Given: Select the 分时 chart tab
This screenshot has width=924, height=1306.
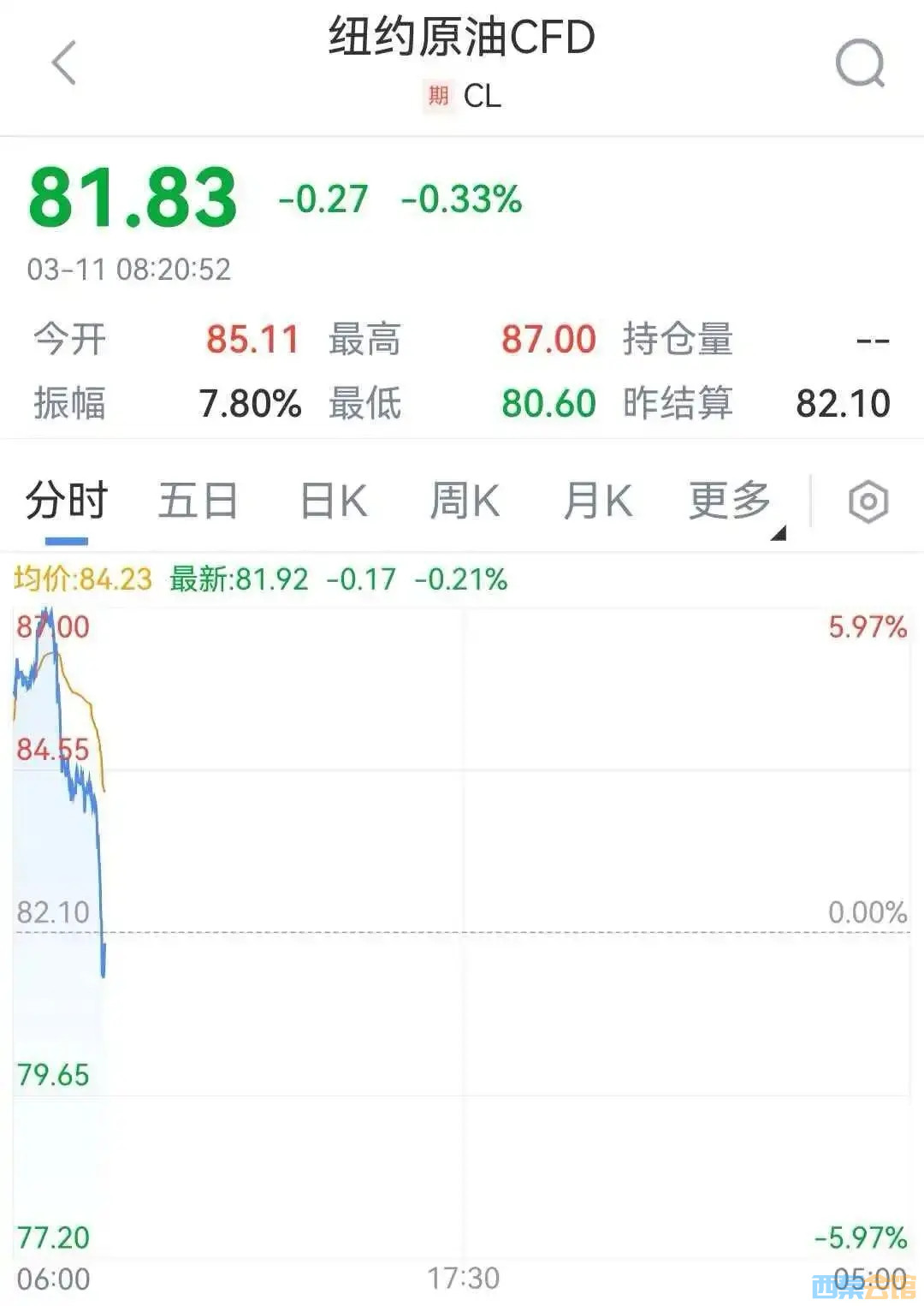Looking at the screenshot, I should point(67,501).
